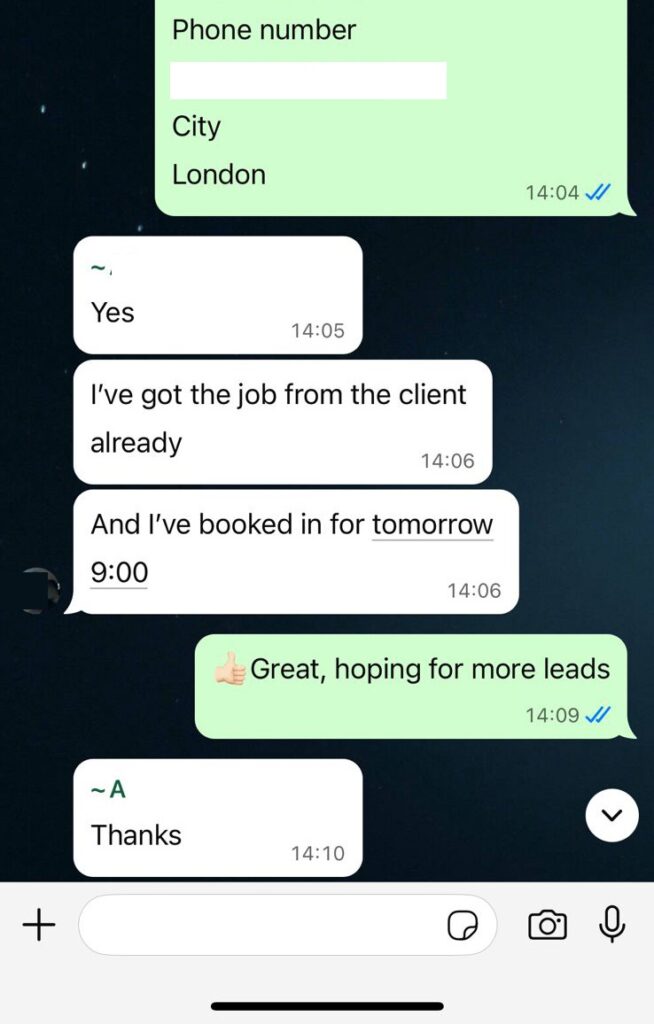Tap the underlined 'tomorrow 9:00' date link
The image size is (654, 1024).
click(x=432, y=525)
